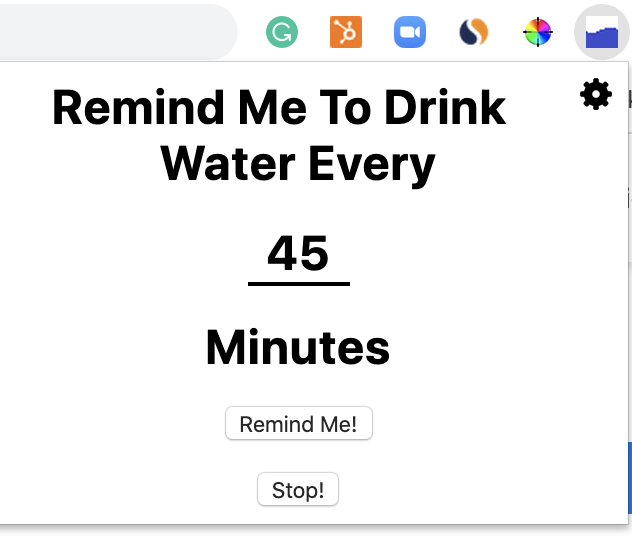The height and width of the screenshot is (536, 632).
Task: Open the Grammarly extension icon
Action: pyautogui.click(x=282, y=33)
